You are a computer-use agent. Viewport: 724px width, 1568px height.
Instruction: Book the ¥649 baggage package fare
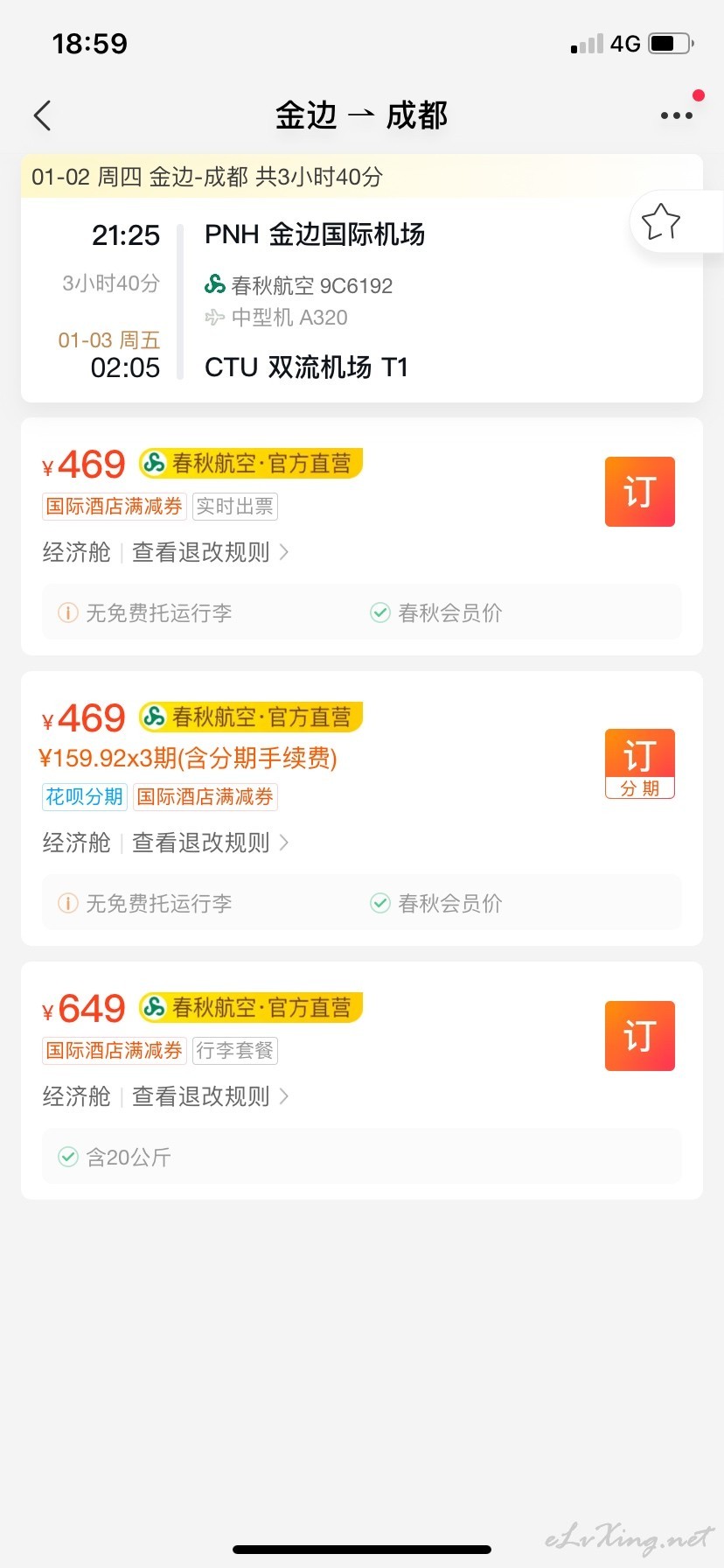[x=640, y=1036]
